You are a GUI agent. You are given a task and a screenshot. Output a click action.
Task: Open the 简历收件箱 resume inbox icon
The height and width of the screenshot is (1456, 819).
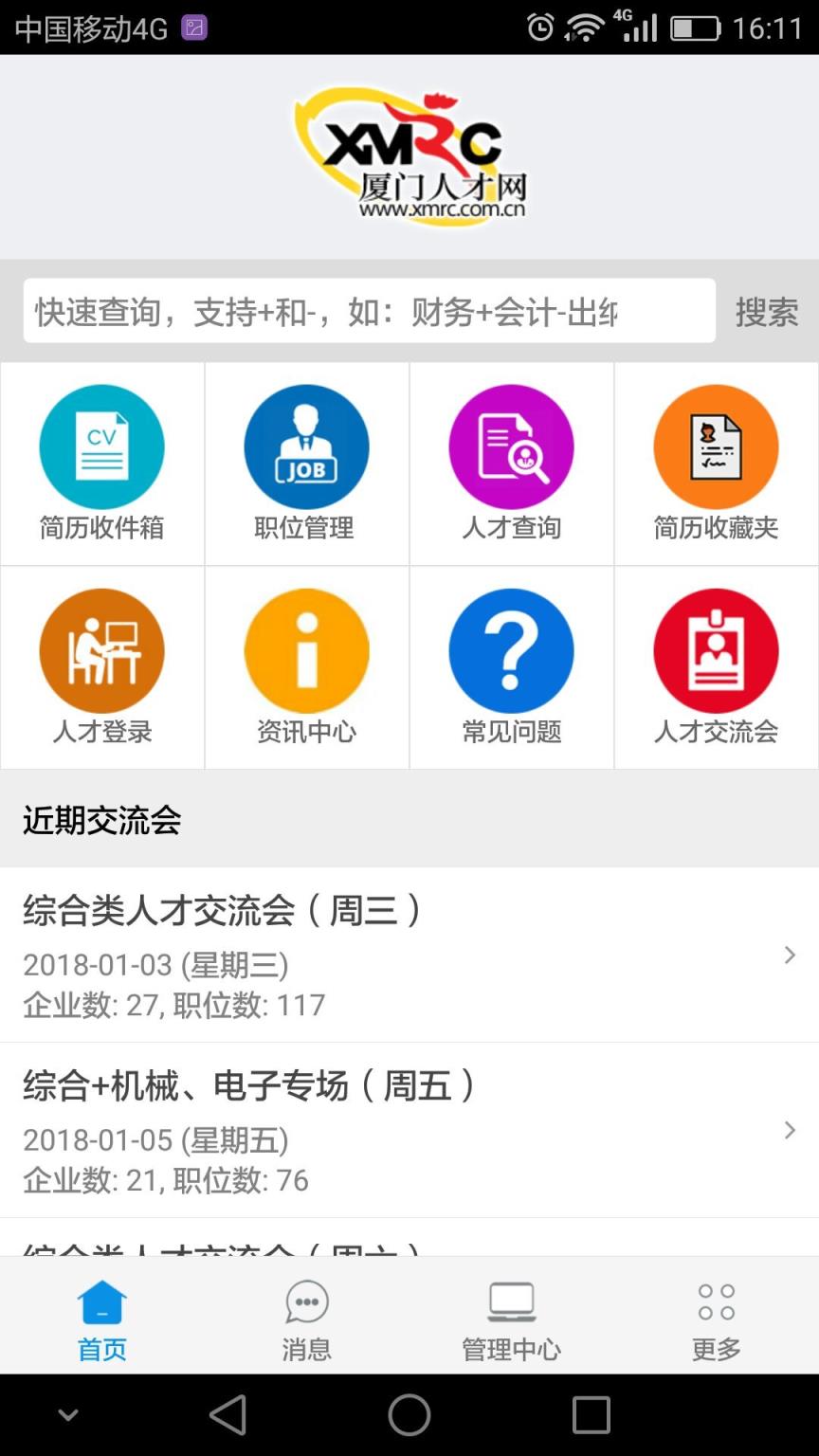pos(101,446)
